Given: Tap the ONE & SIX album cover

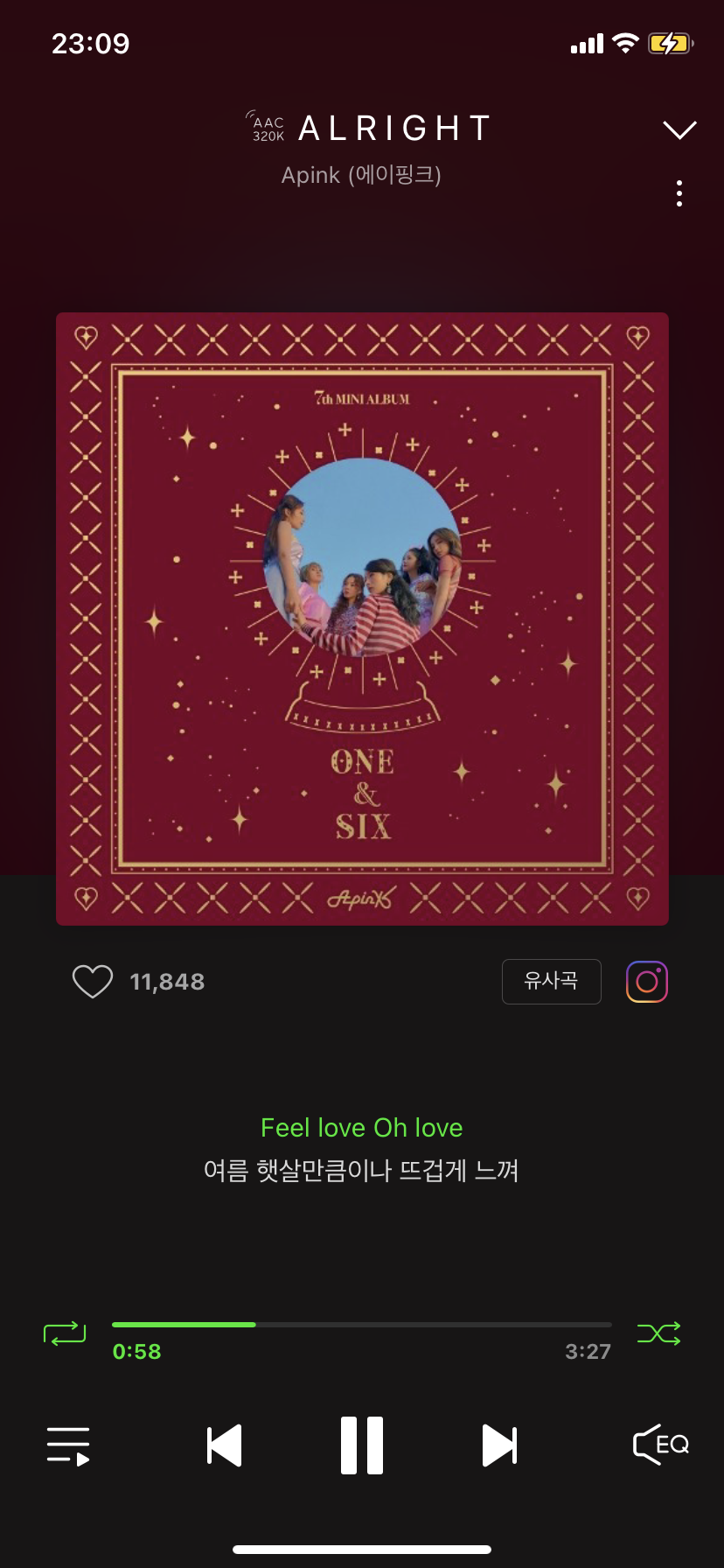Looking at the screenshot, I should 362,619.
